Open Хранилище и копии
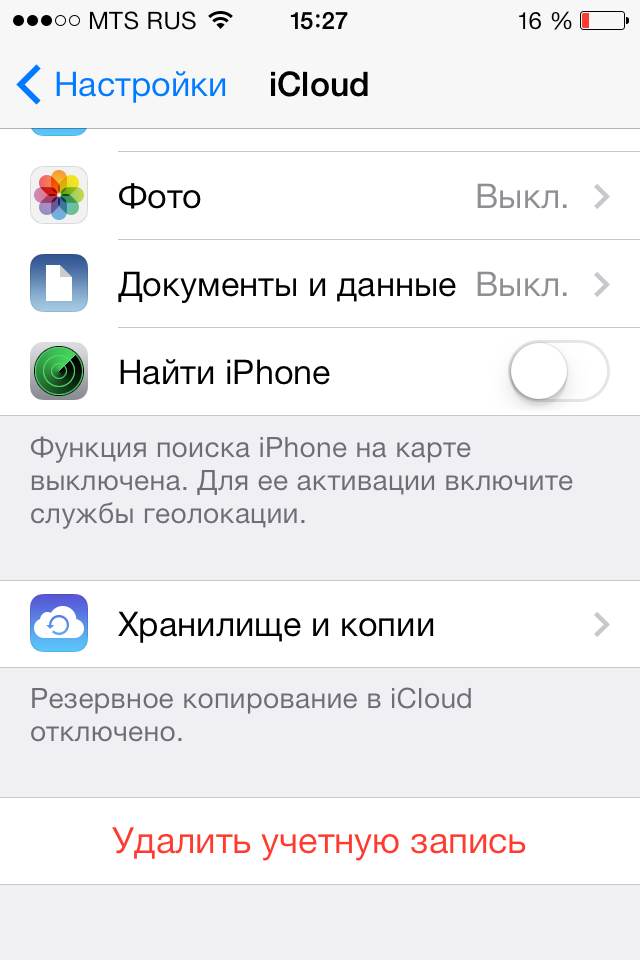This screenshot has width=640, height=960. (320, 625)
